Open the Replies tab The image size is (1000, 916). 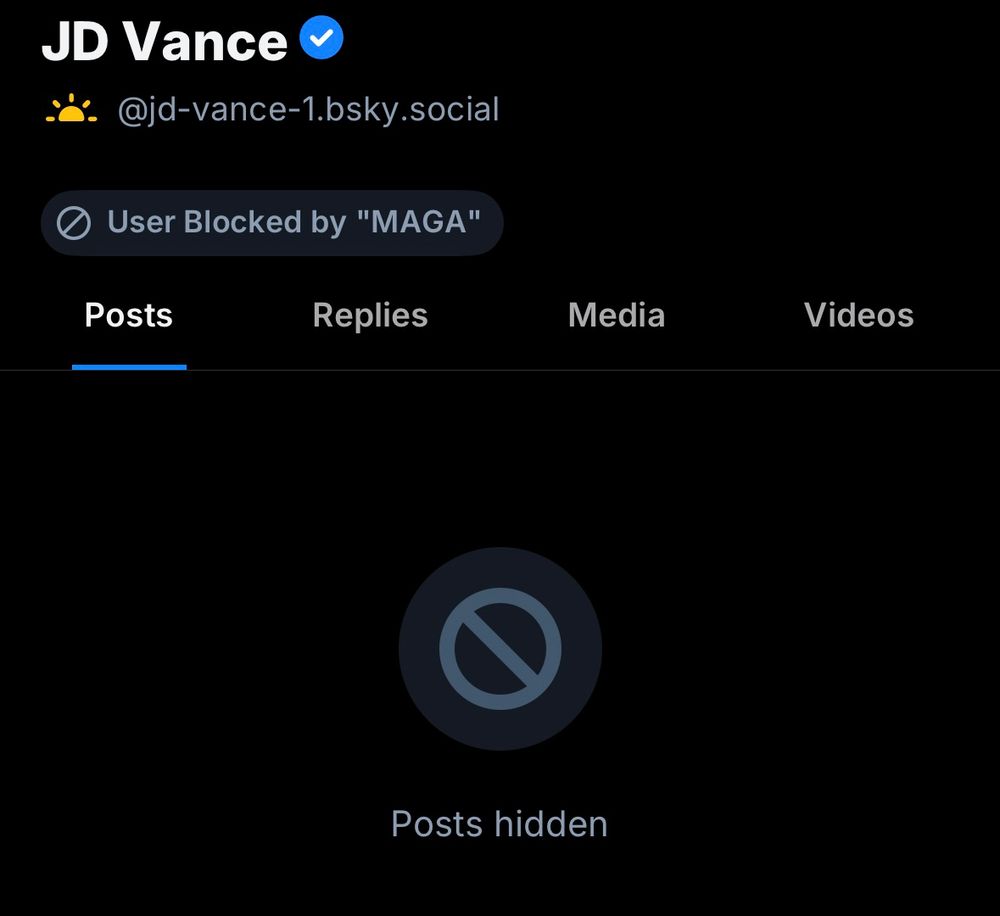click(370, 316)
